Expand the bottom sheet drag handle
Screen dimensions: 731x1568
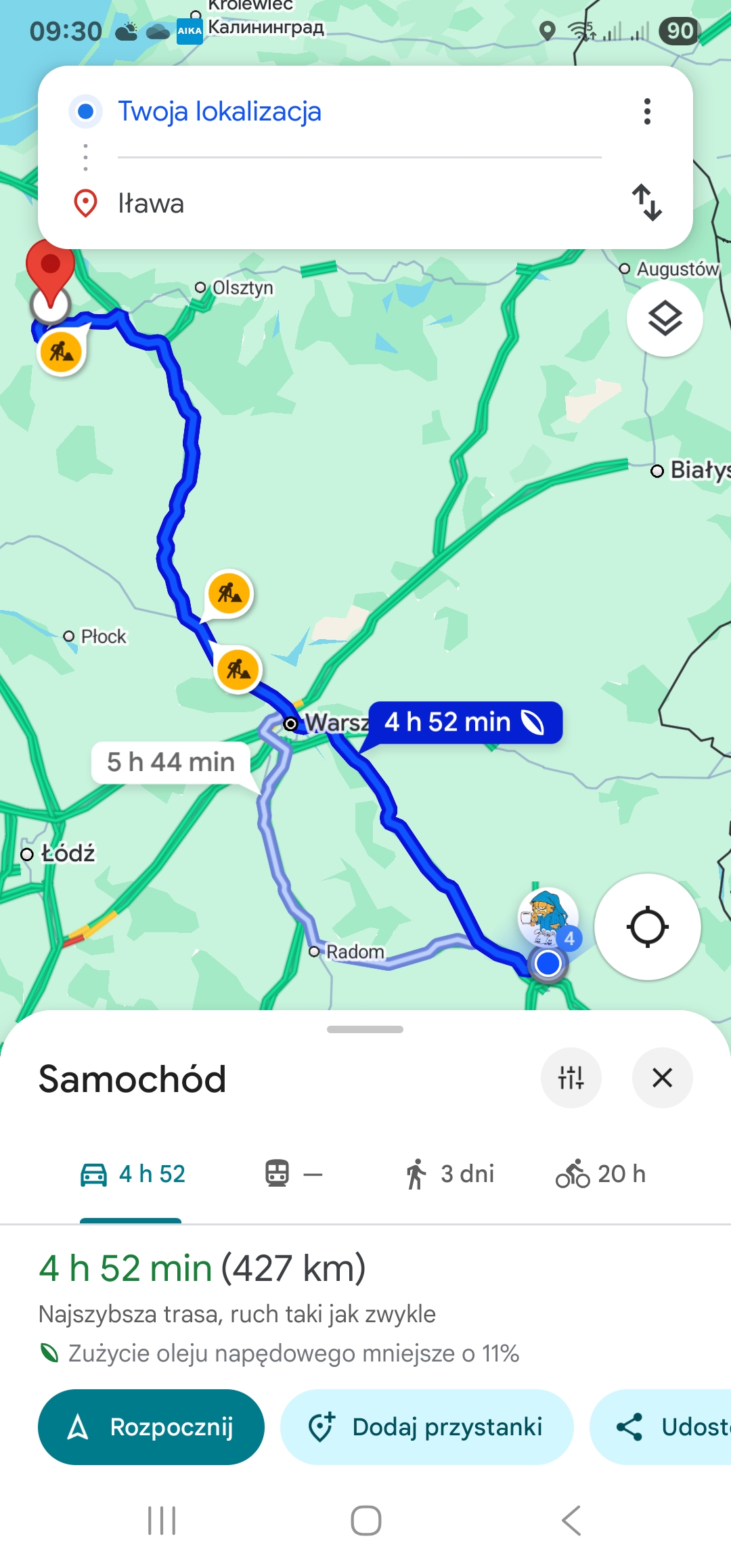(365, 1029)
